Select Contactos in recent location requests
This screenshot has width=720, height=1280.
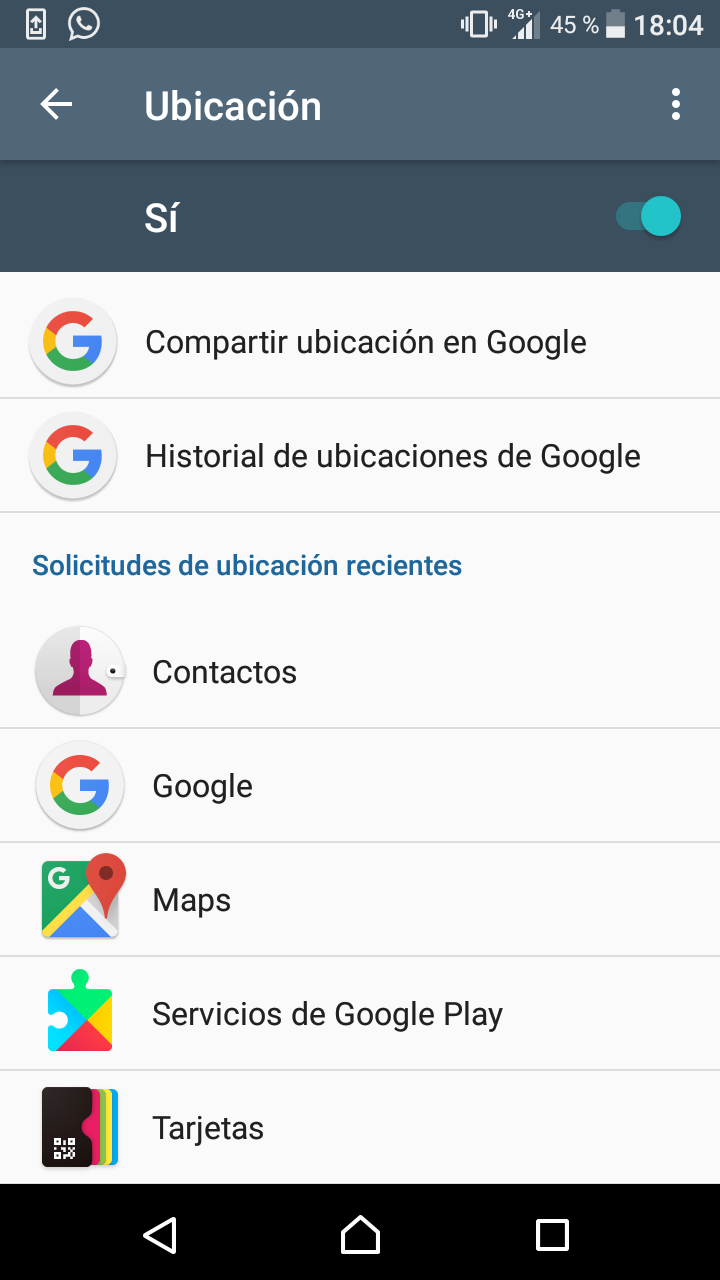[360, 672]
